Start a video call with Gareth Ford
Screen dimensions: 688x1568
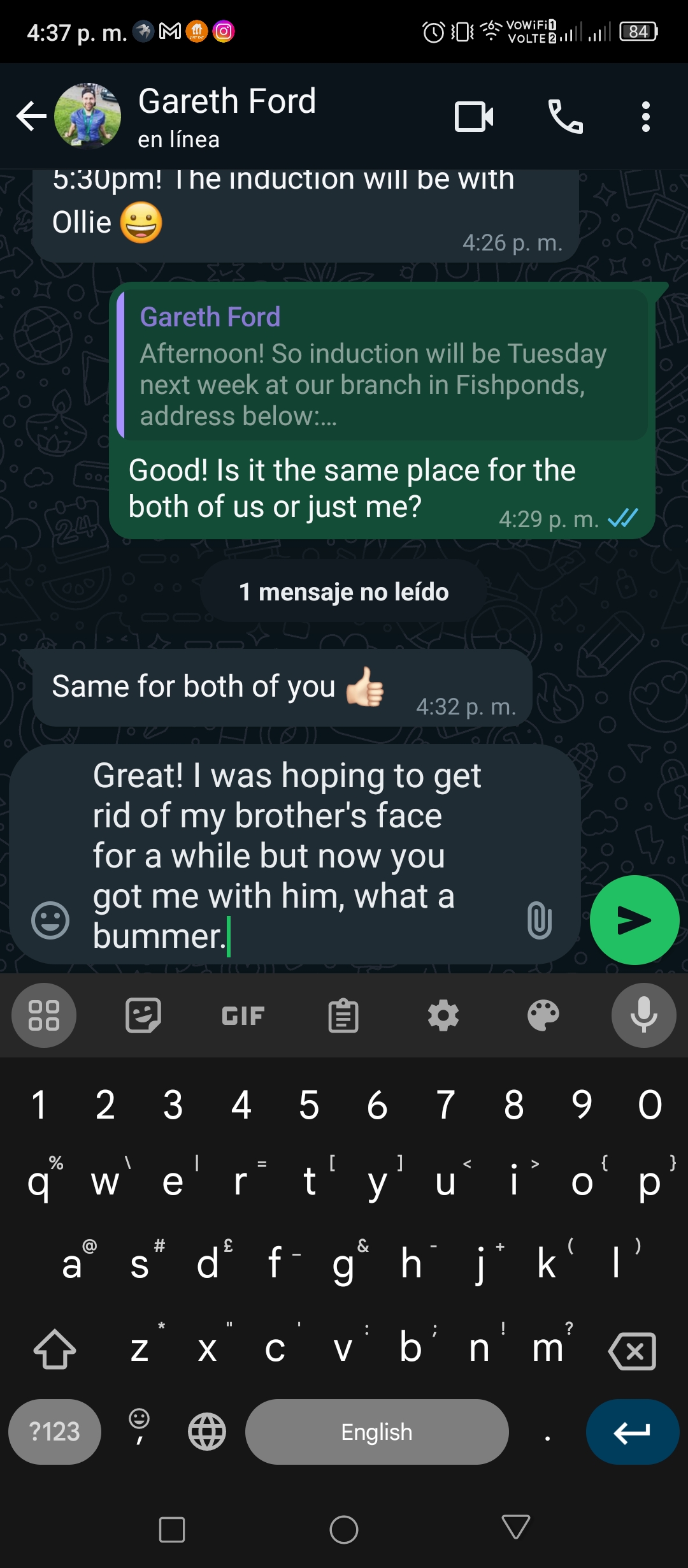[474, 117]
